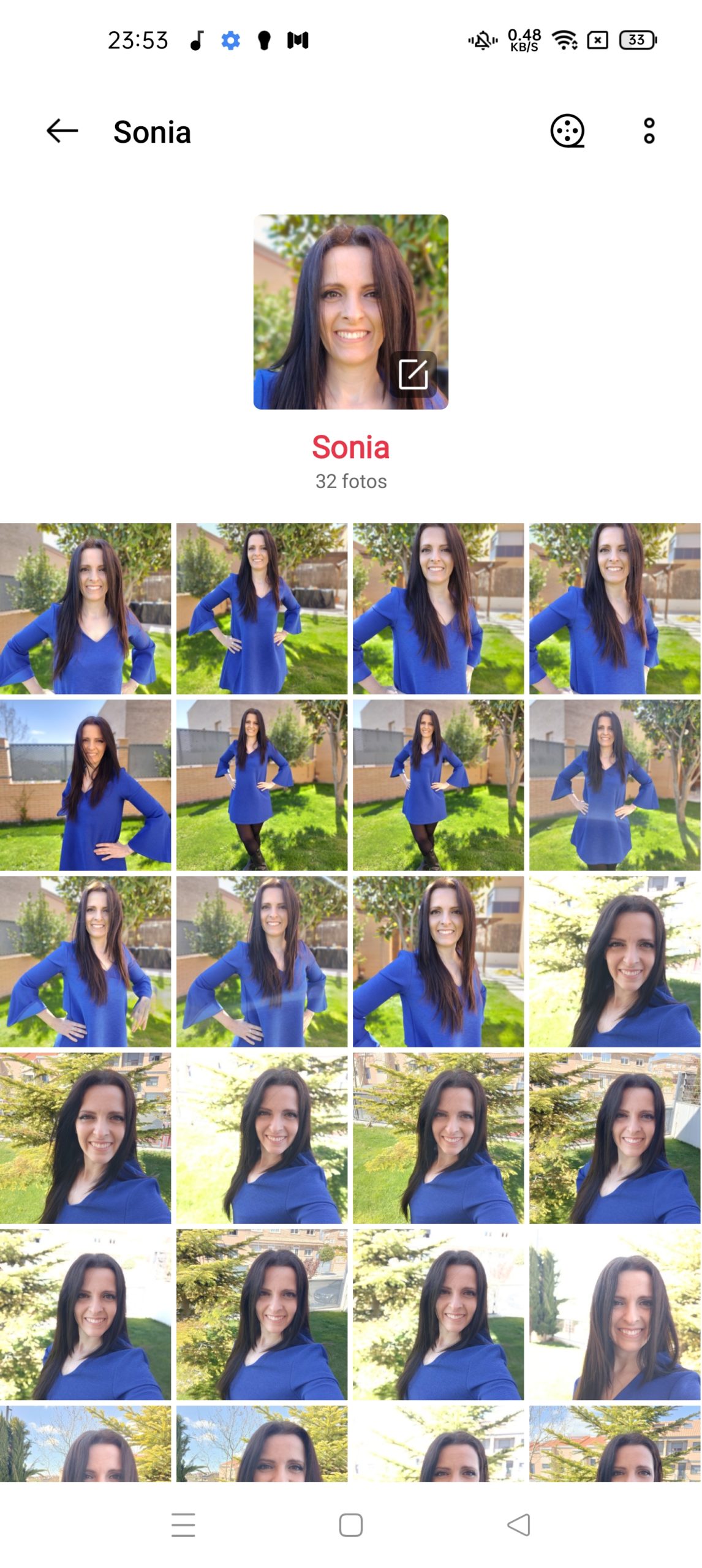This screenshot has height=1568, width=702.
Task: Return to the home screen via the navigation bar
Action: point(350,1525)
